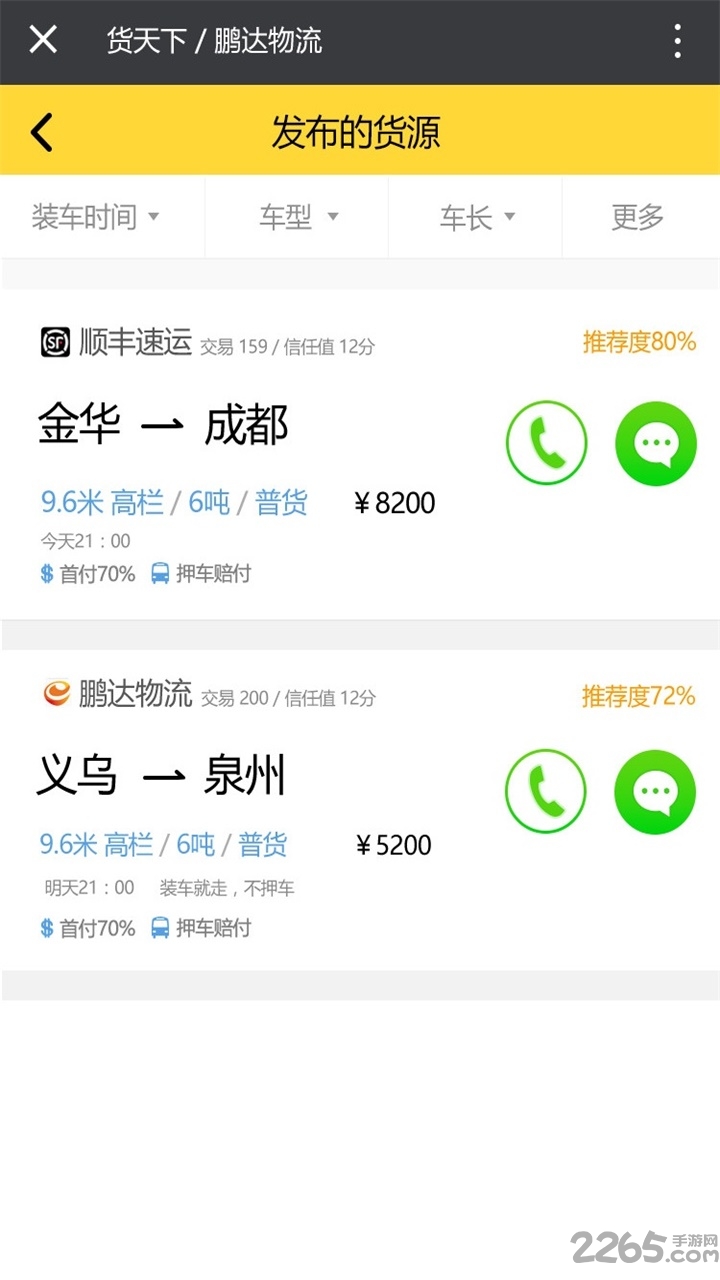Close the 货天下 page with the X

(x=43, y=40)
